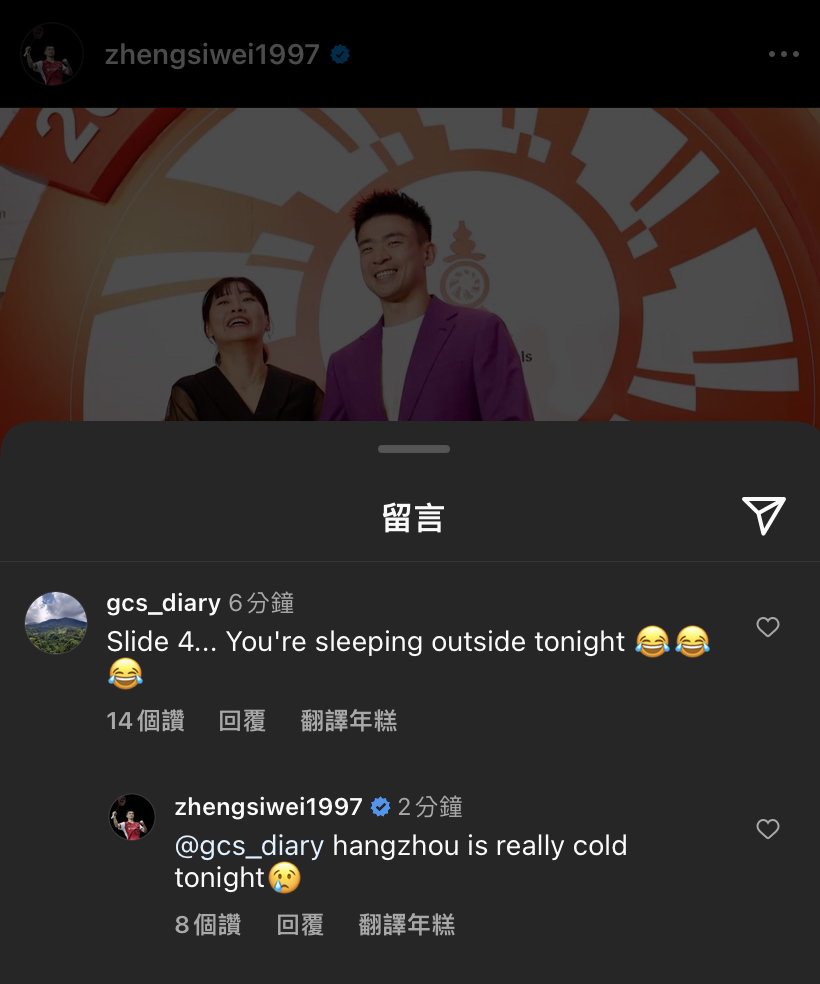Share post via paper plane icon
Screen dimensions: 820x984
(x=763, y=515)
